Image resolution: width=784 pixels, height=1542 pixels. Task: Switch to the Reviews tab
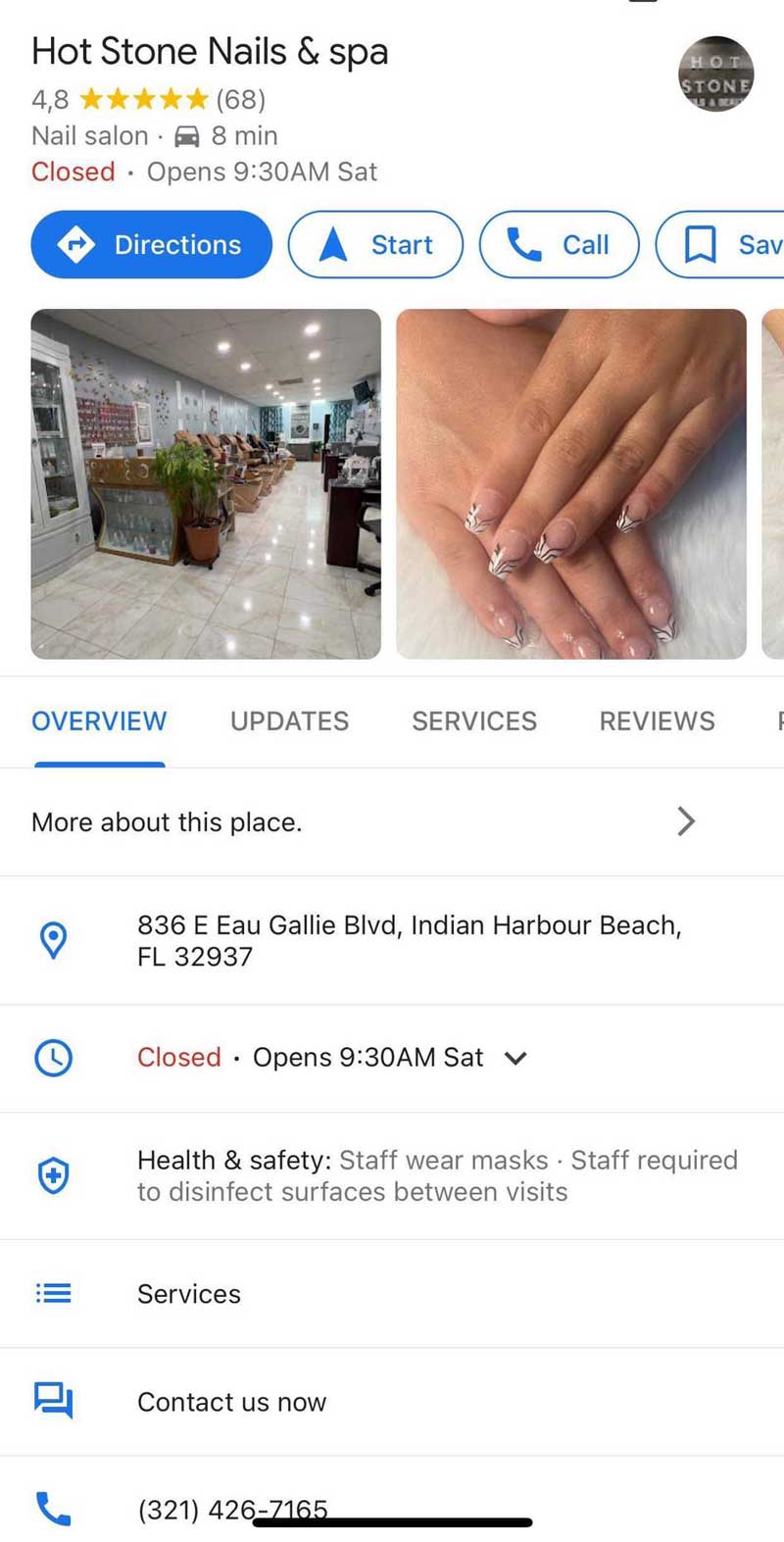(x=657, y=721)
